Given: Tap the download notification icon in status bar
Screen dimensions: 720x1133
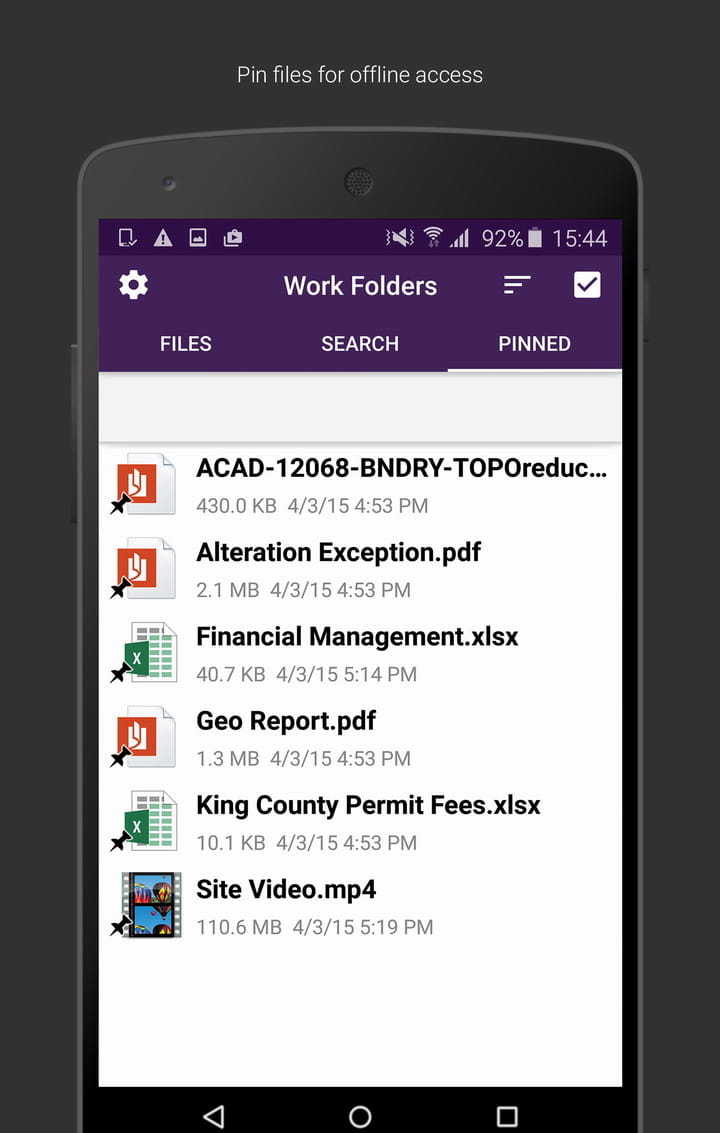Looking at the screenshot, I should 126,237.
